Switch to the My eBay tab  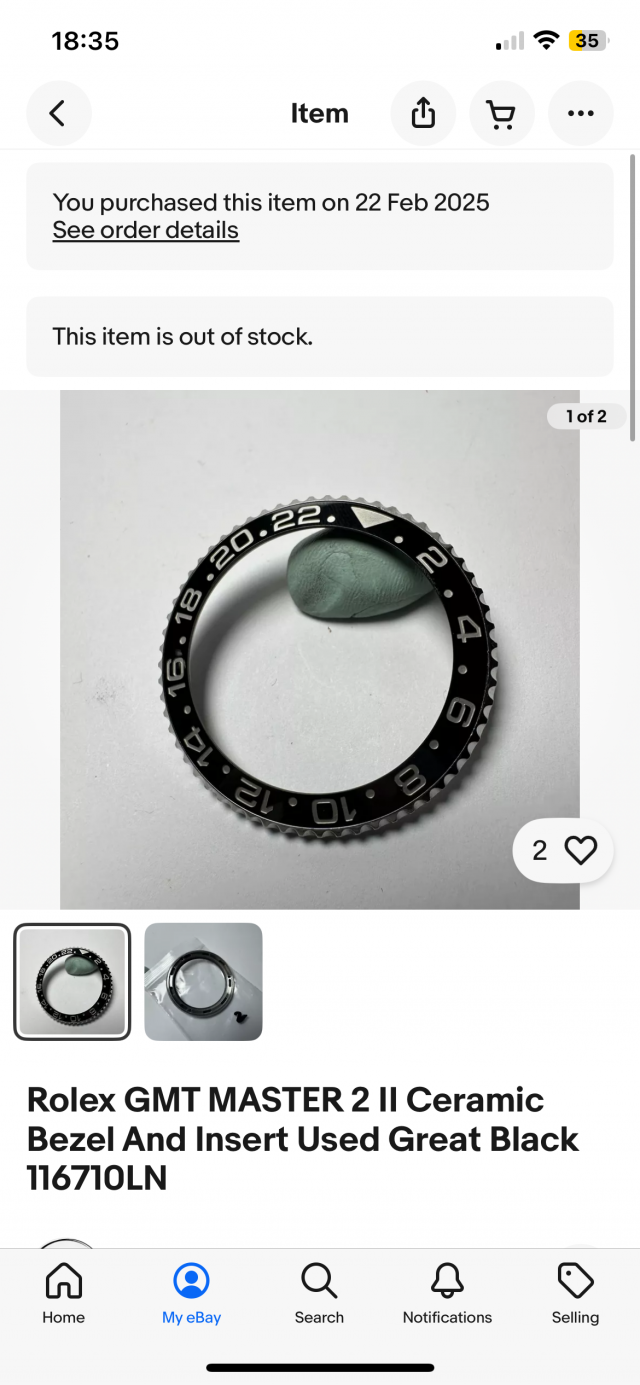coord(192,1293)
